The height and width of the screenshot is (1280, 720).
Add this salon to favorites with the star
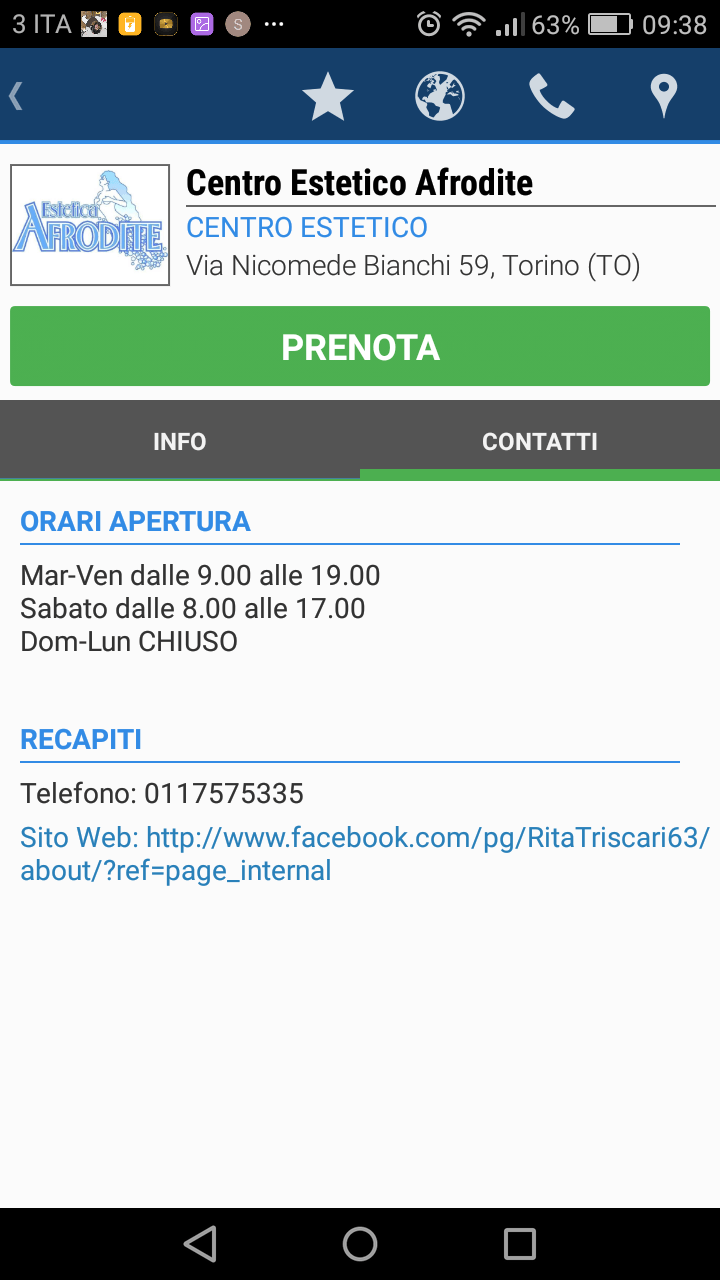[328, 97]
